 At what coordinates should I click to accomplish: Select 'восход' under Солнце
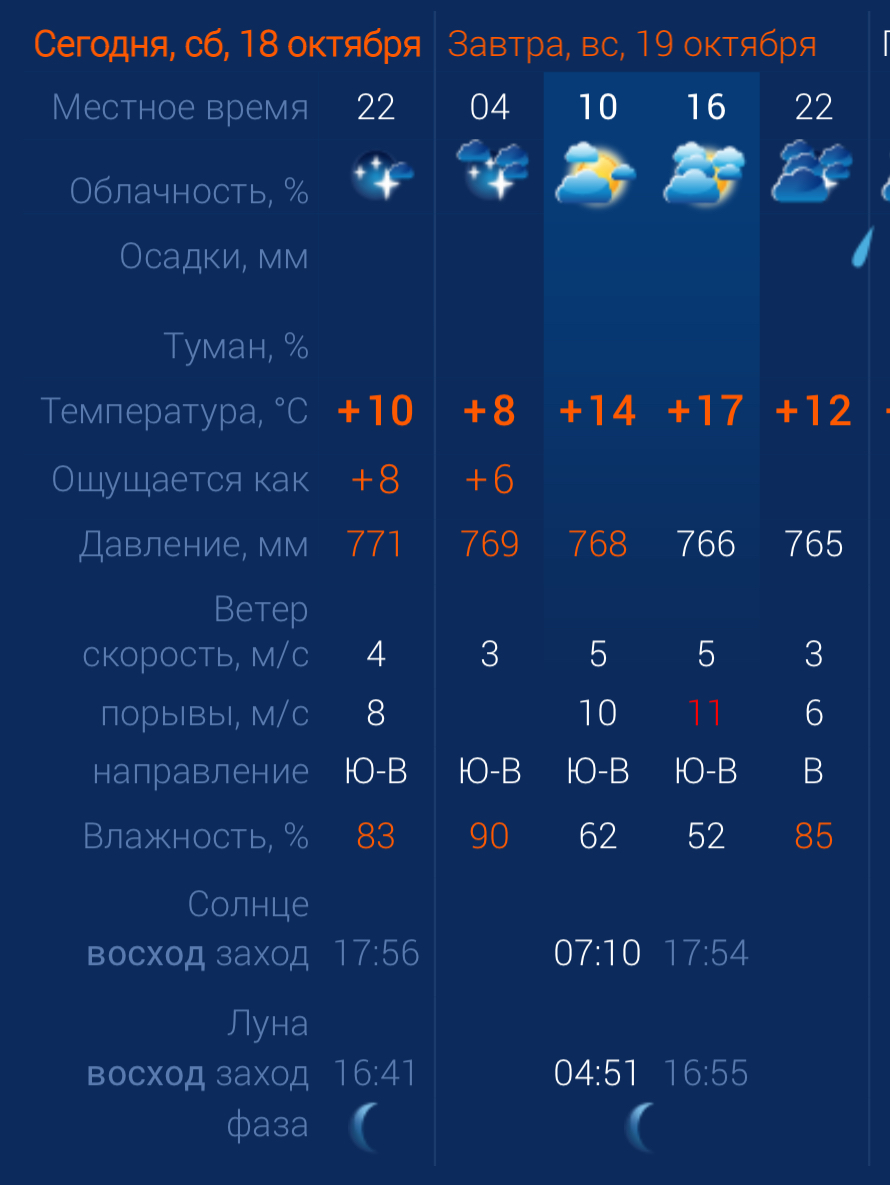pos(146,953)
